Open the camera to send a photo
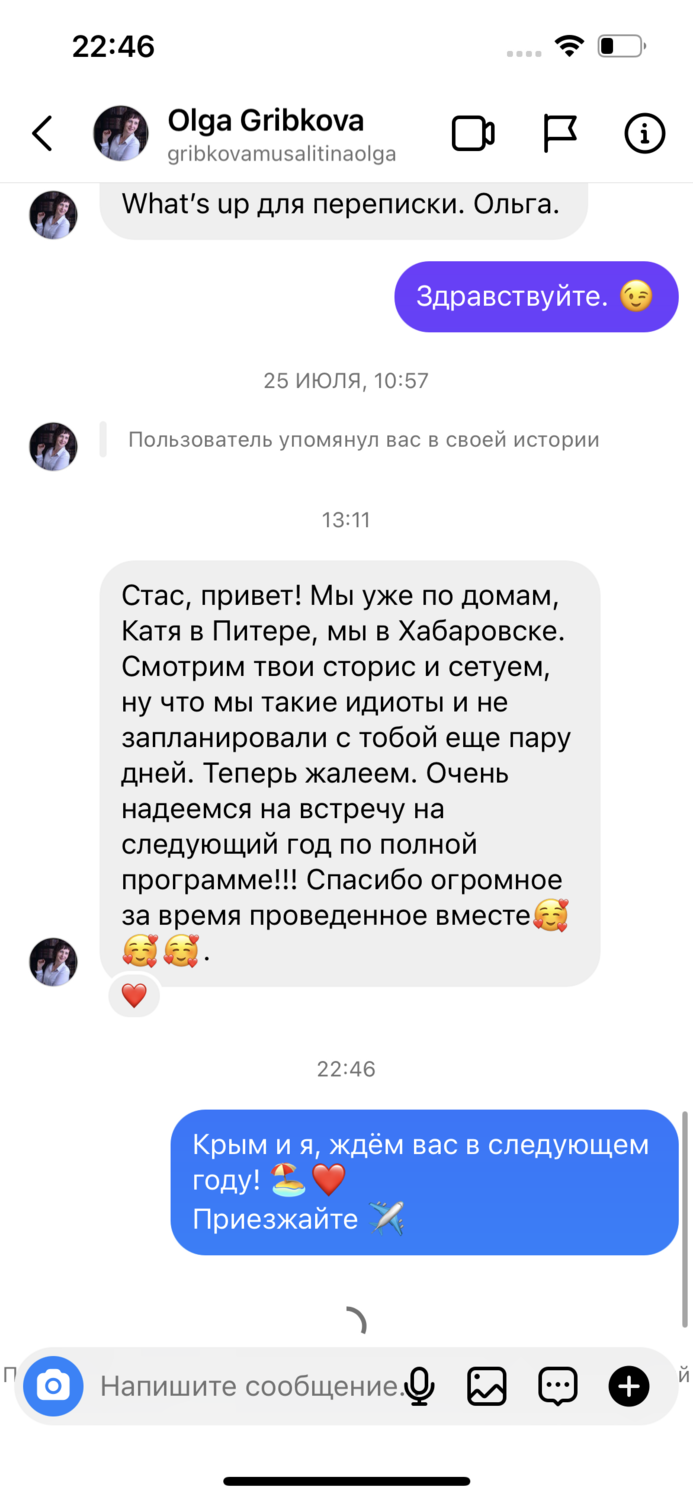 coord(53,1386)
